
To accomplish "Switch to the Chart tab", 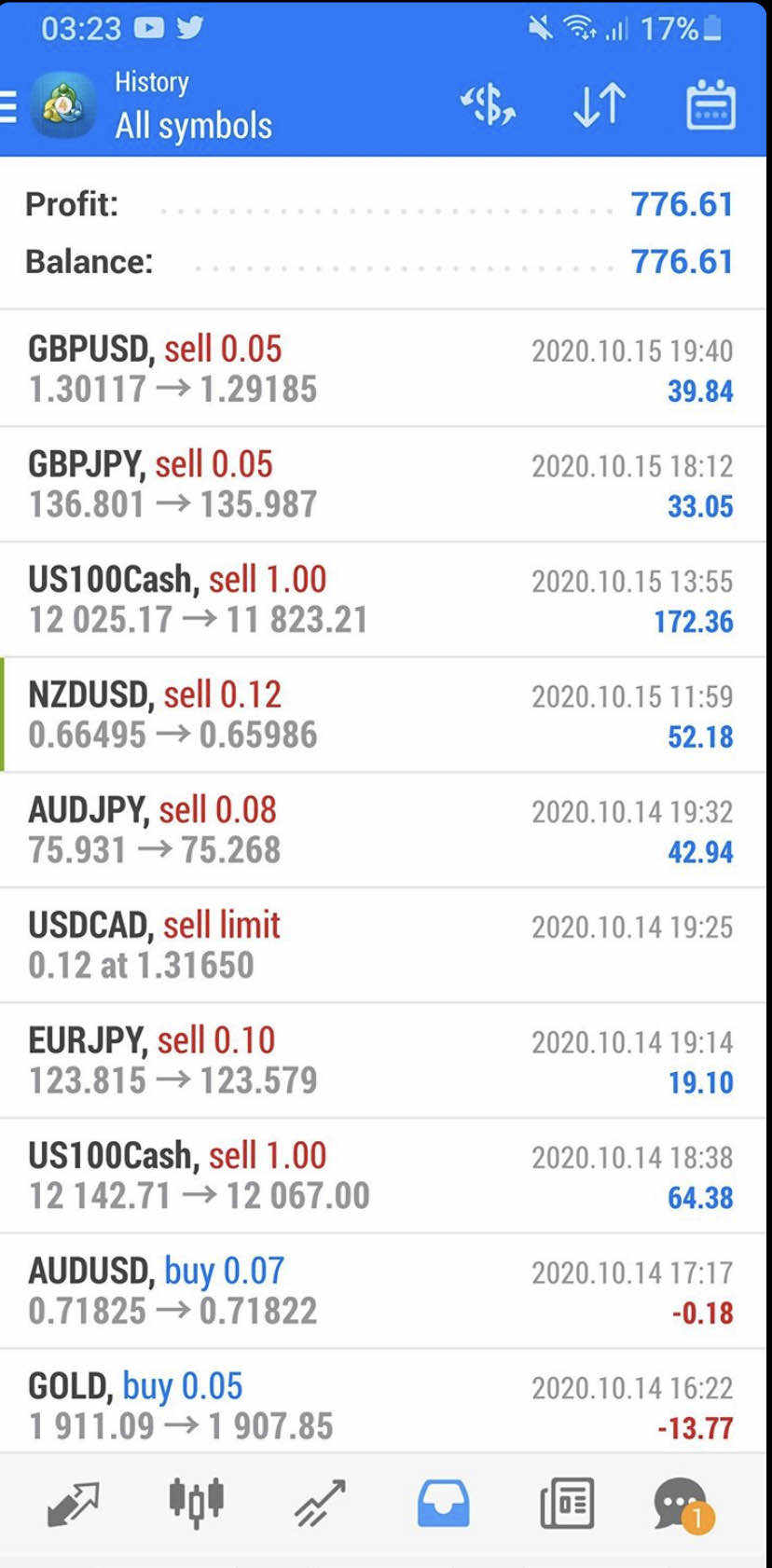I will click(196, 1504).
